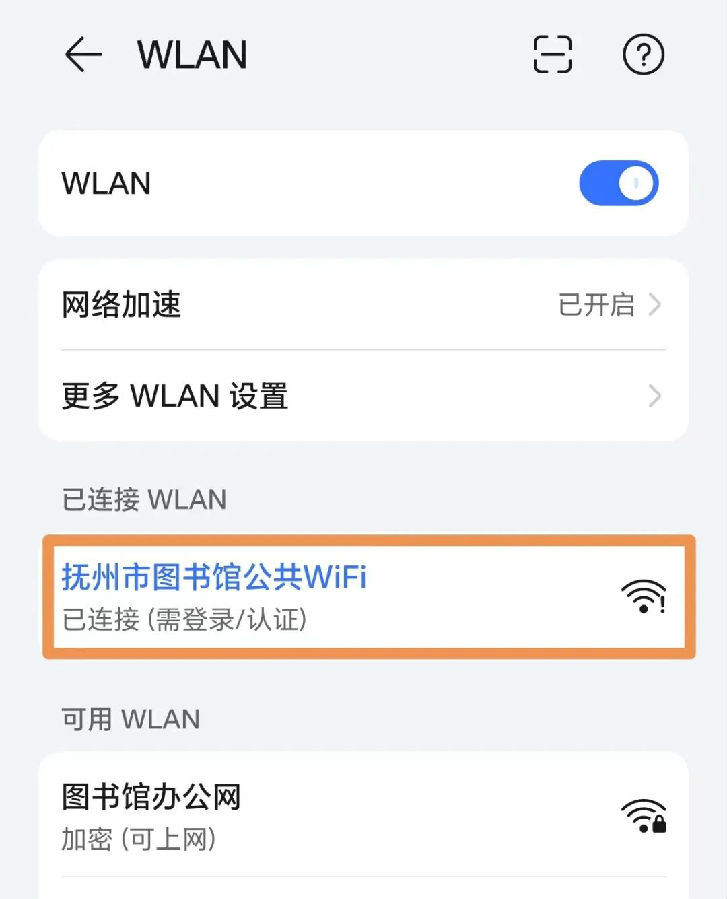Open 网络加速 settings
Image resolution: width=727 pixels, height=899 pixels.
[363, 304]
